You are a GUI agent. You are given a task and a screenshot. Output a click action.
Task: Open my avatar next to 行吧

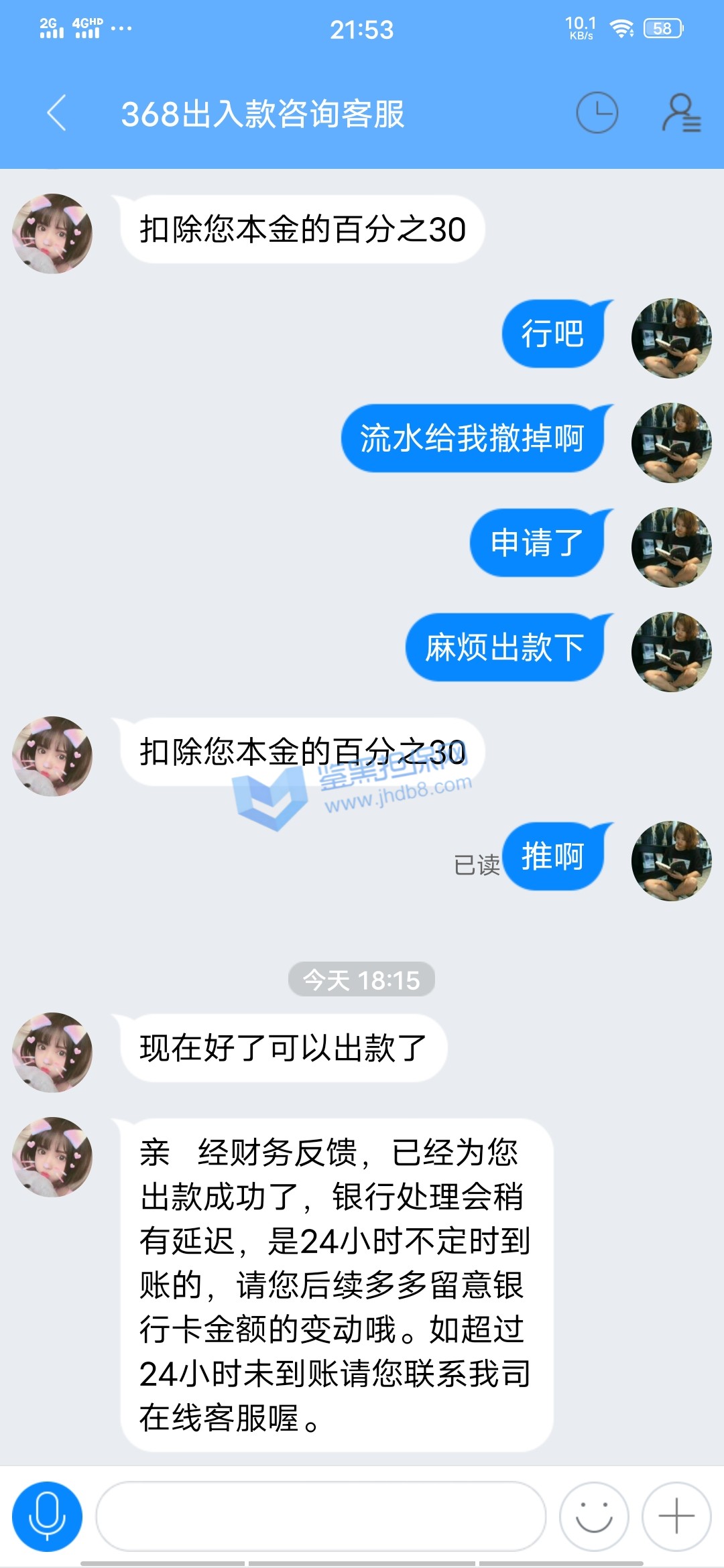pyautogui.click(x=671, y=338)
